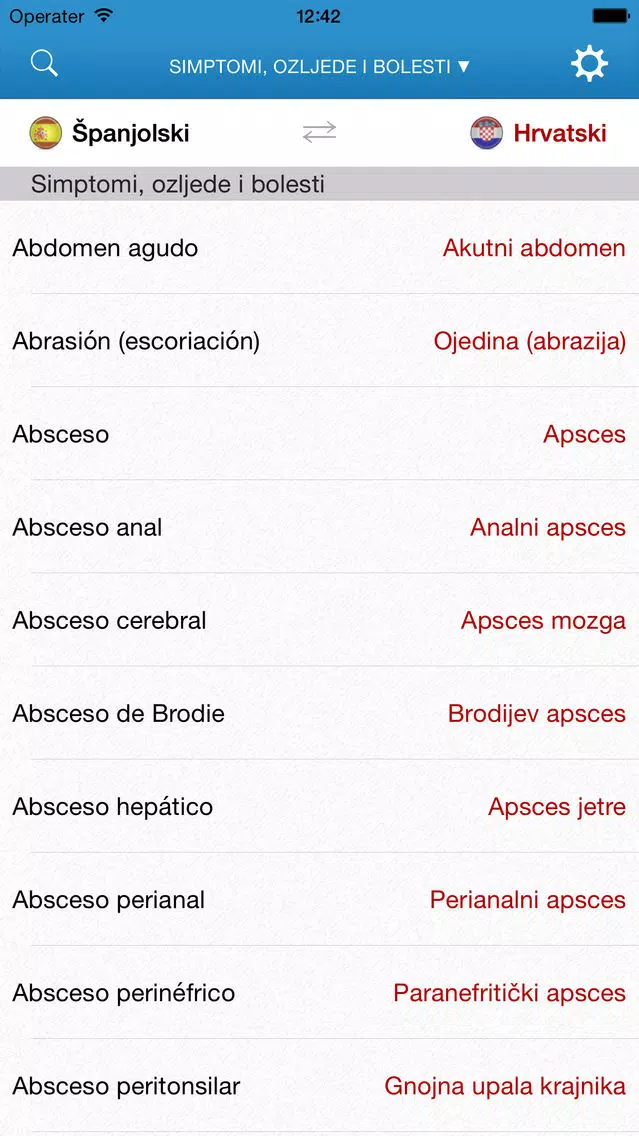Expand the Simptomi, ozljede i bolesti dropdown

pyautogui.click(x=320, y=67)
